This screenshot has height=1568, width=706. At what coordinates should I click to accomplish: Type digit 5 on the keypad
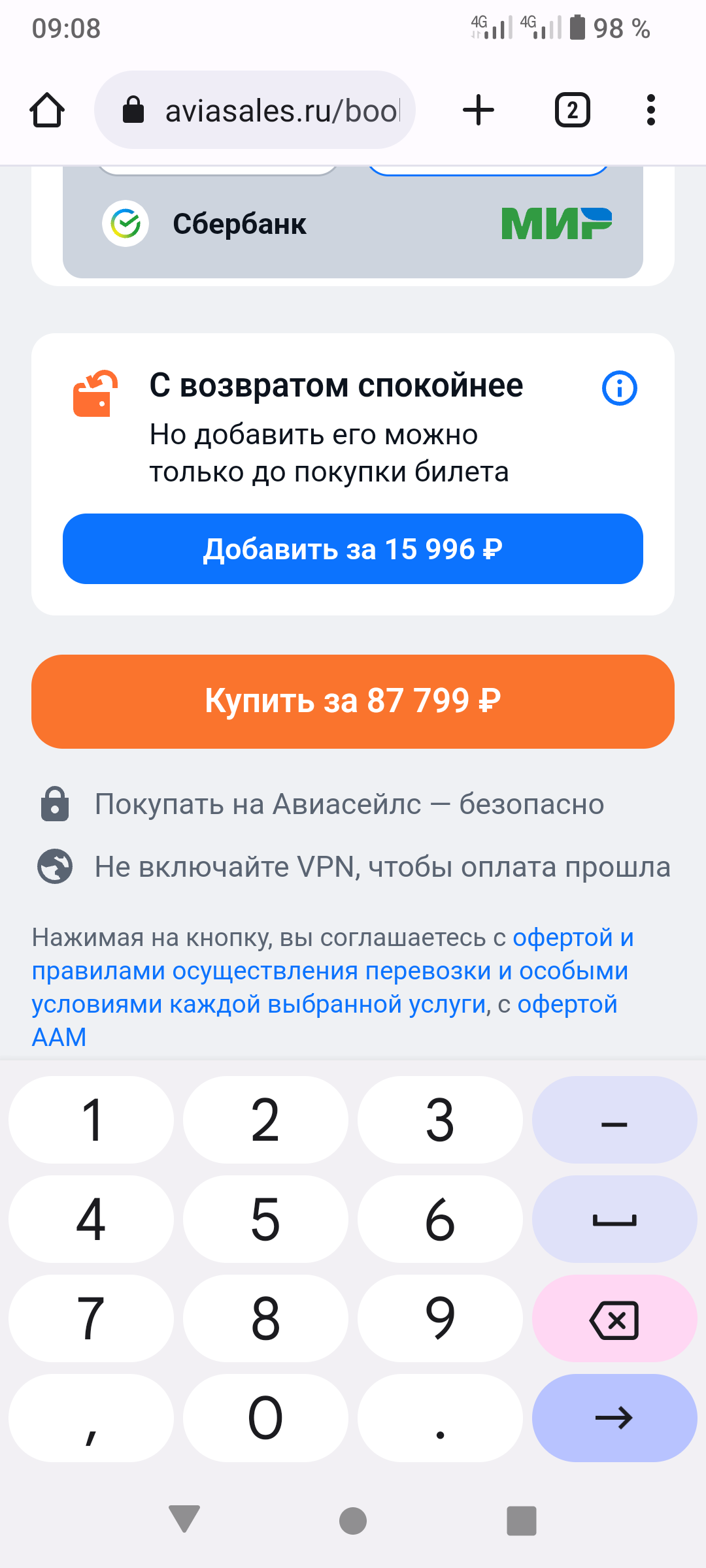click(x=265, y=1219)
